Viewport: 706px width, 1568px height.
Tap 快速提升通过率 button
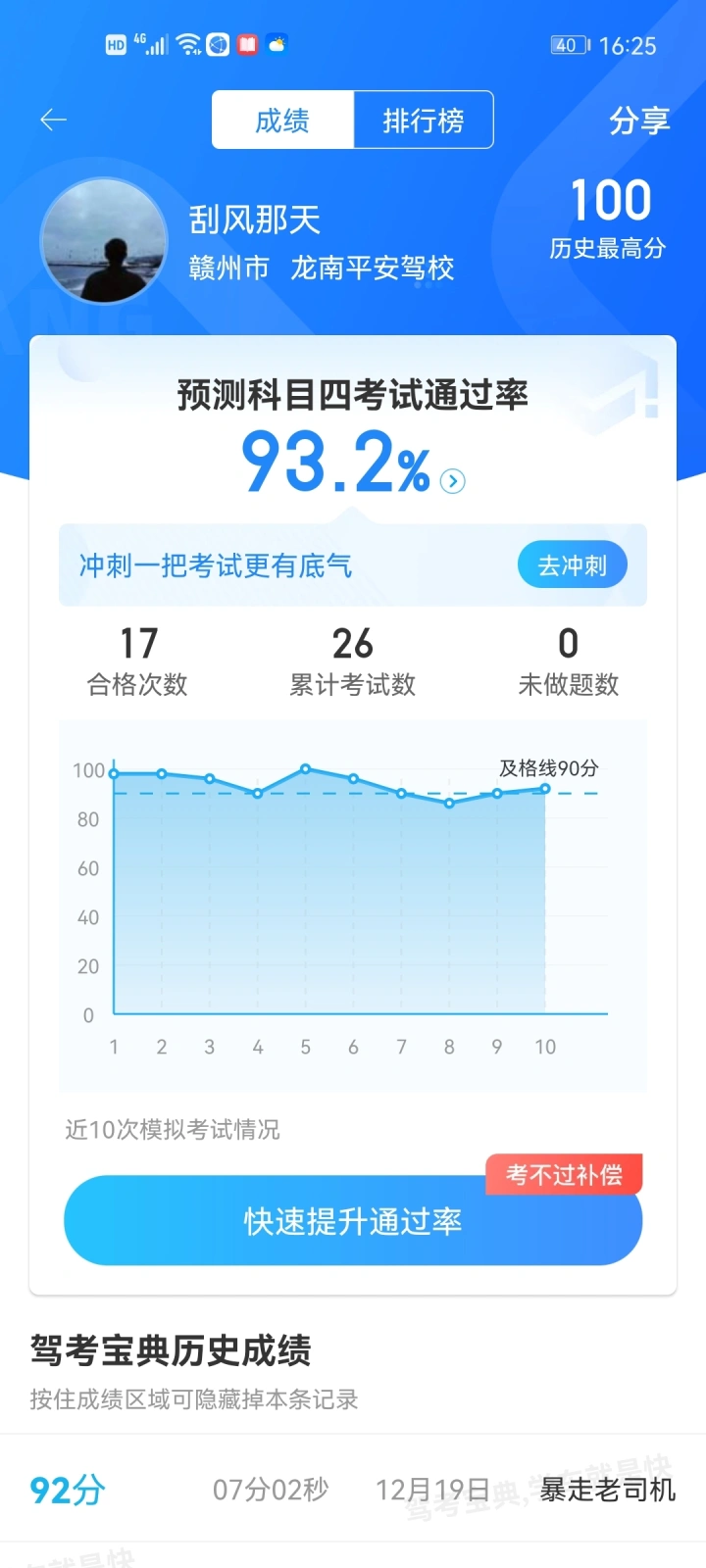coord(353,1221)
